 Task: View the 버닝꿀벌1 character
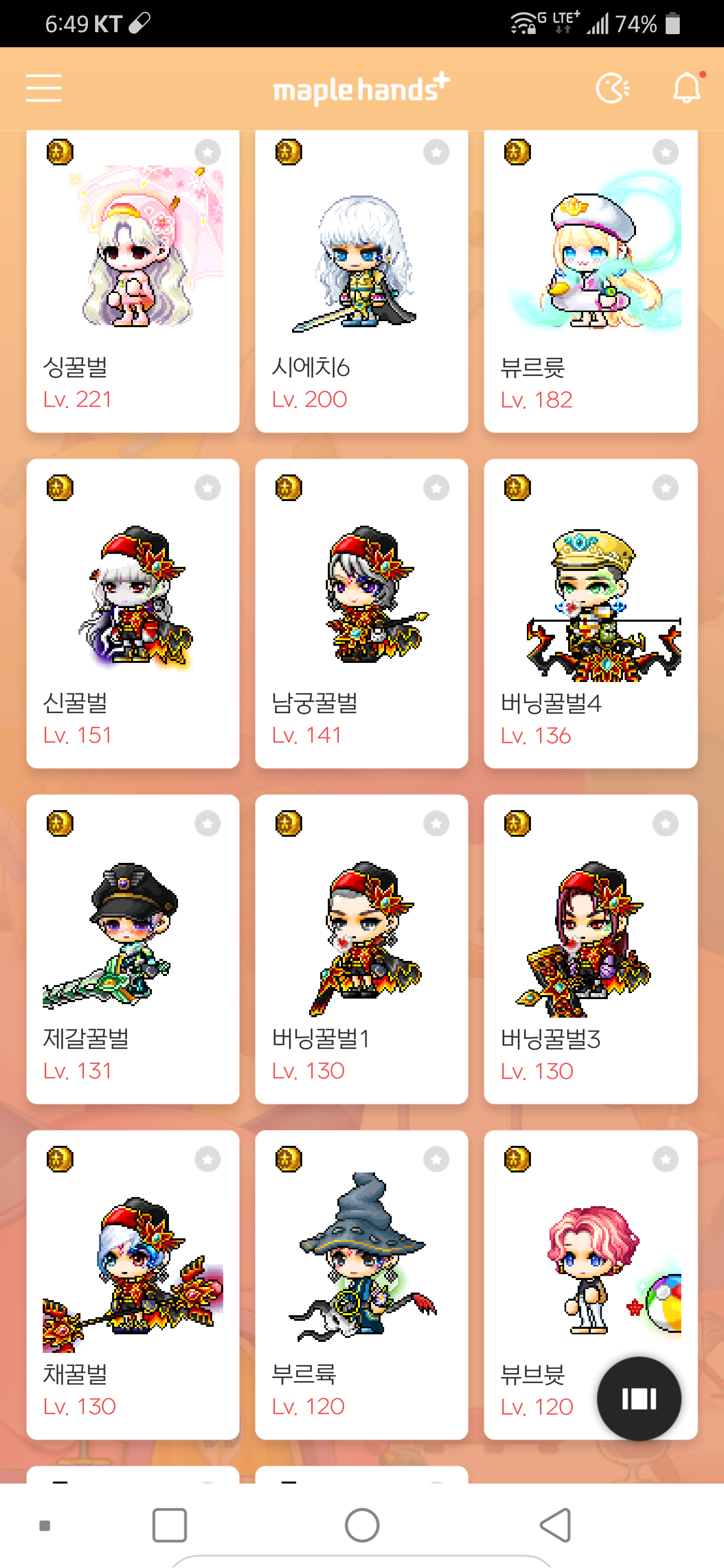[361, 949]
